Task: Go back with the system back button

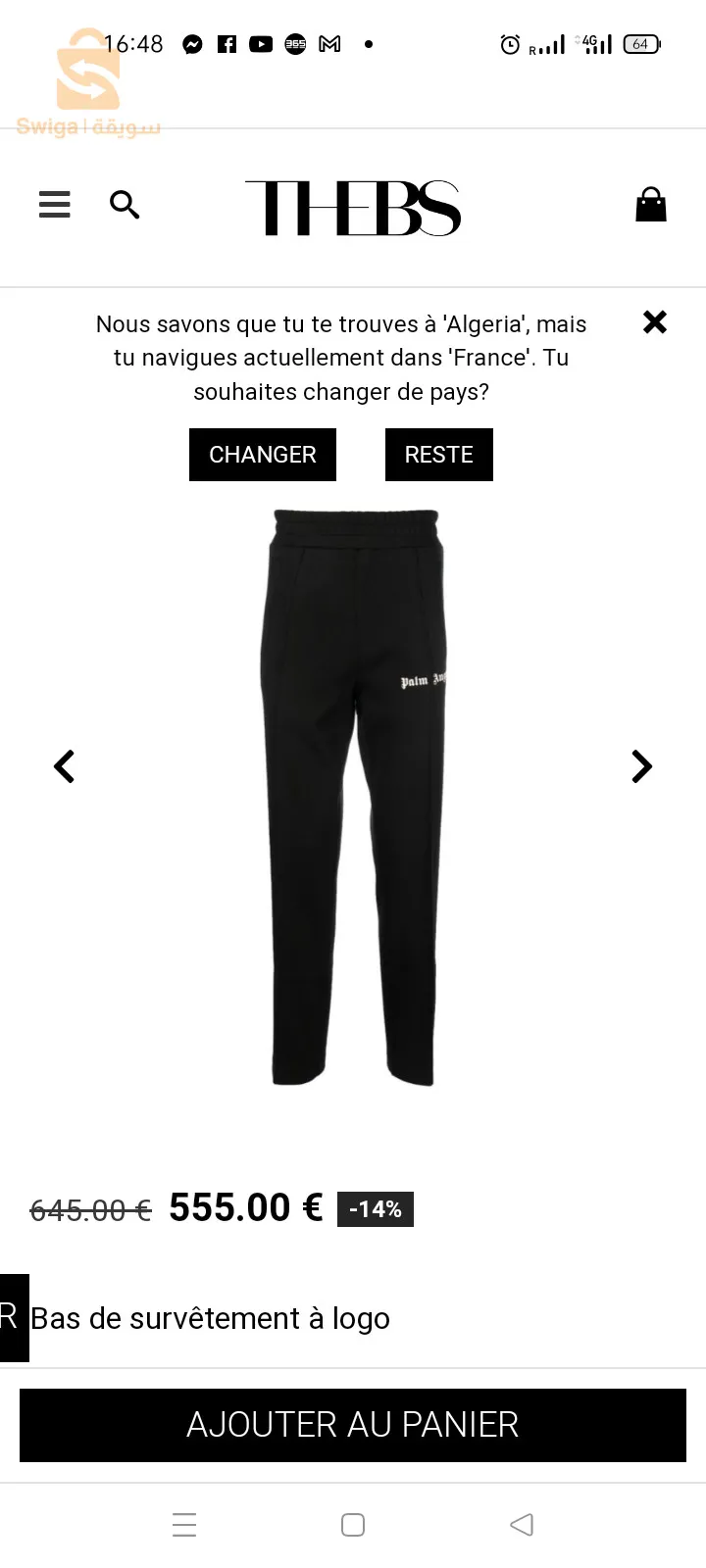Action: 522,1524
